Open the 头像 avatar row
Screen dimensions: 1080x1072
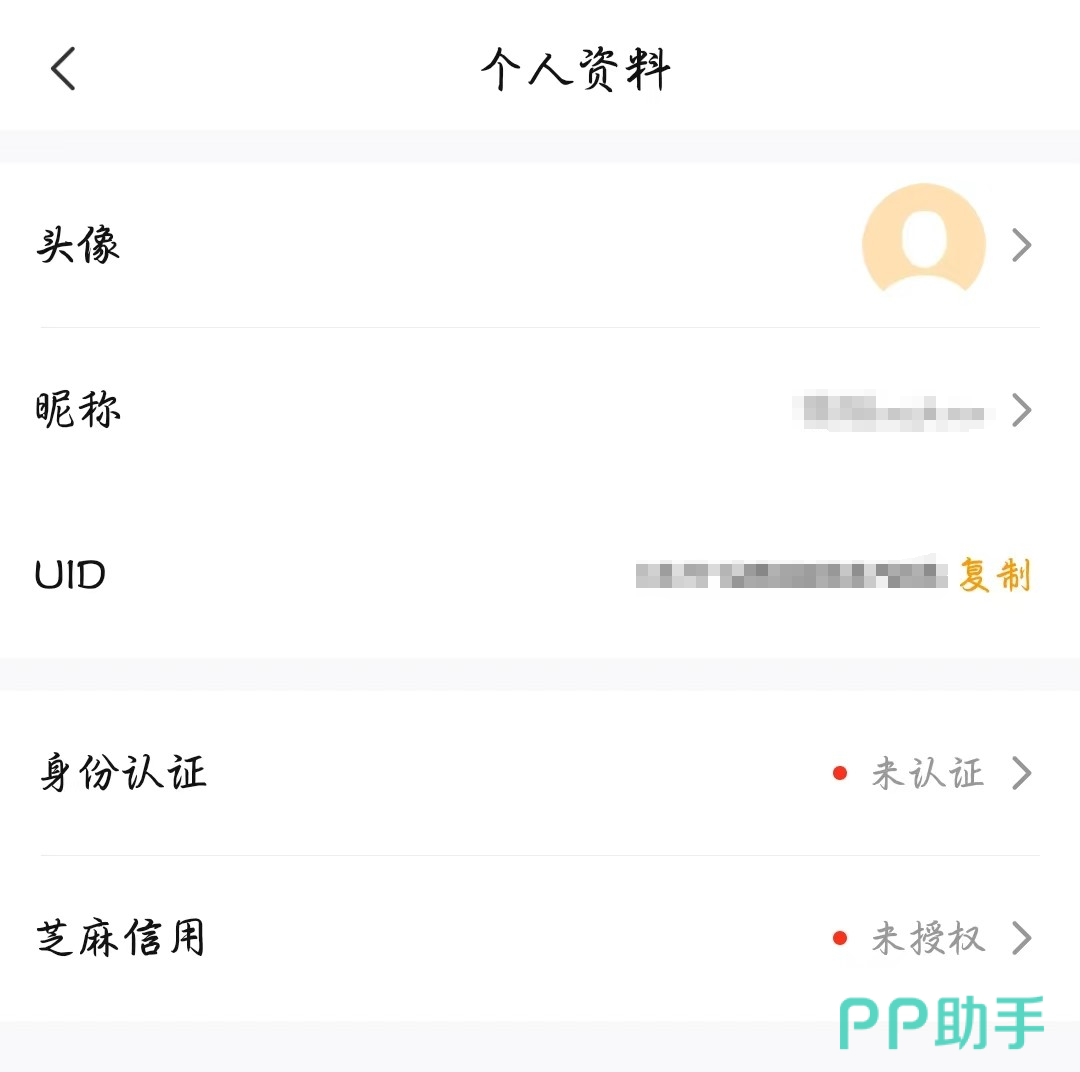(540, 245)
